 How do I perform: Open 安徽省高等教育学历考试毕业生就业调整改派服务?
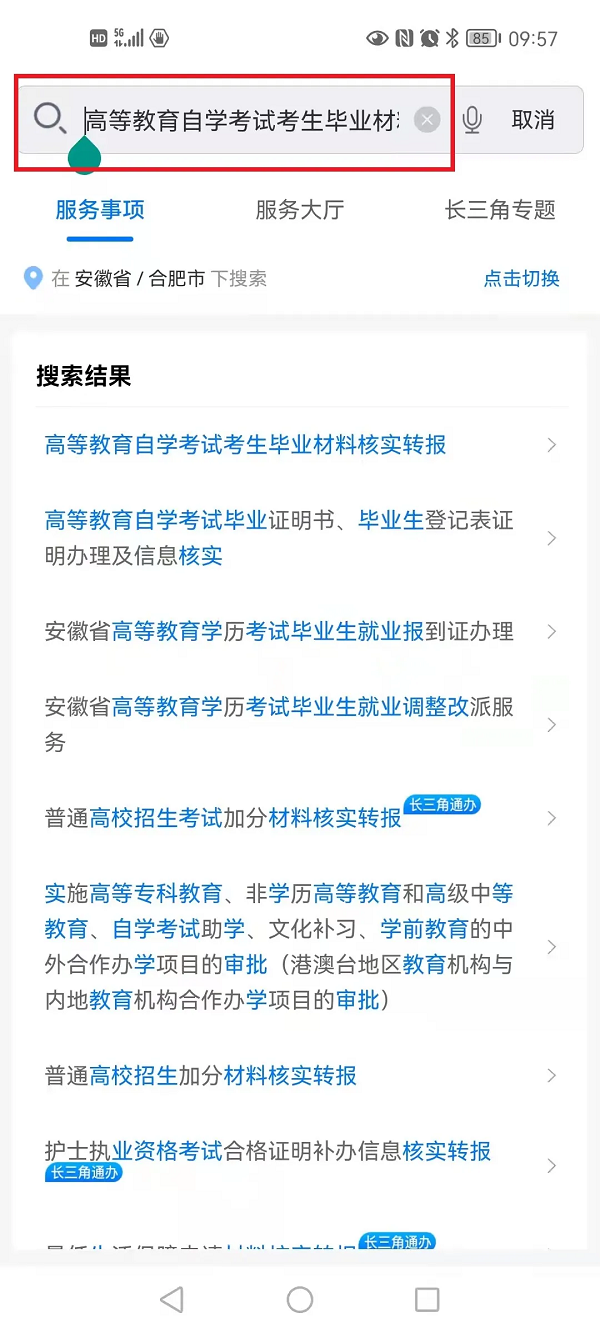coord(279,724)
